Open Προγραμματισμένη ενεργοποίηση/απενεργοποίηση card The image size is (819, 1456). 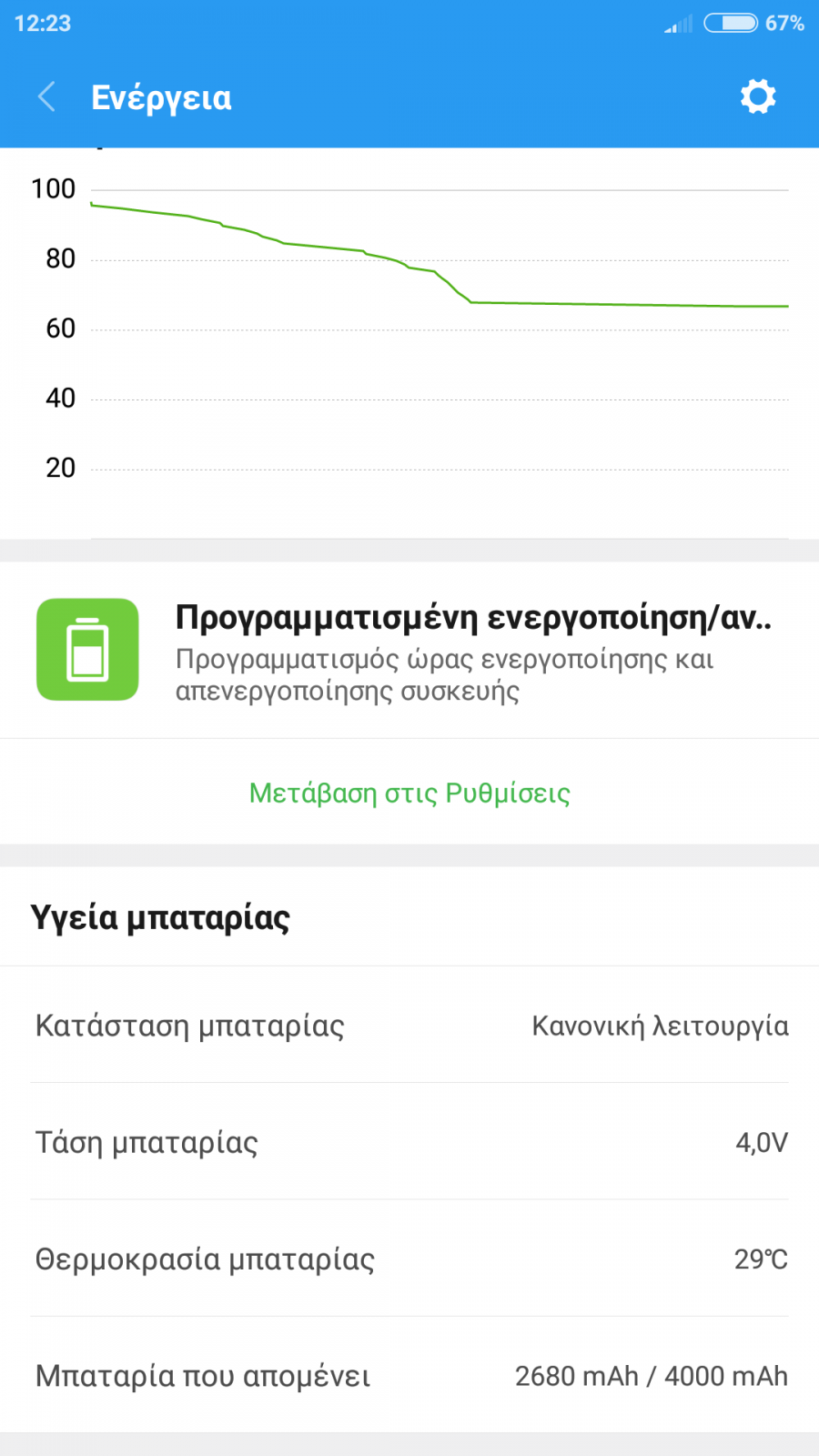click(x=409, y=650)
